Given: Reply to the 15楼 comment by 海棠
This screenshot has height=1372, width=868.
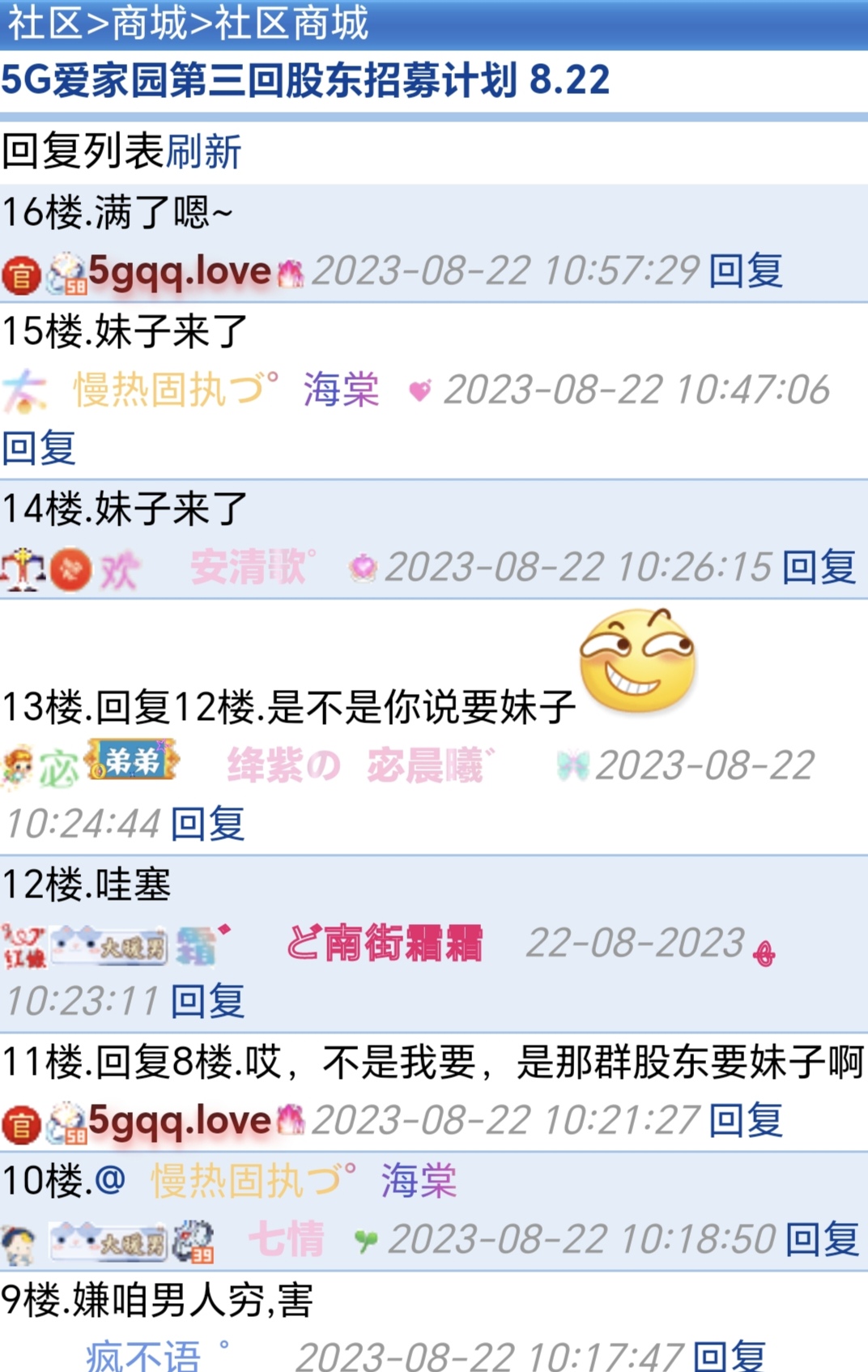Looking at the screenshot, I should pyautogui.click(x=38, y=448).
